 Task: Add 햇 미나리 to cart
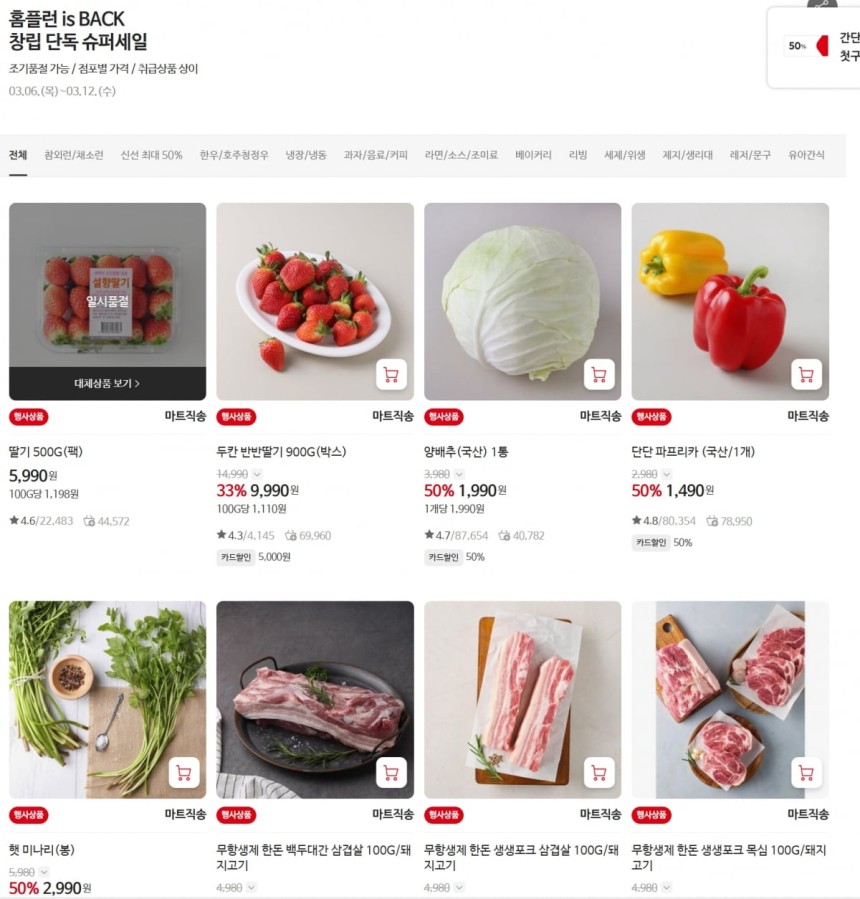pyautogui.click(x=183, y=773)
